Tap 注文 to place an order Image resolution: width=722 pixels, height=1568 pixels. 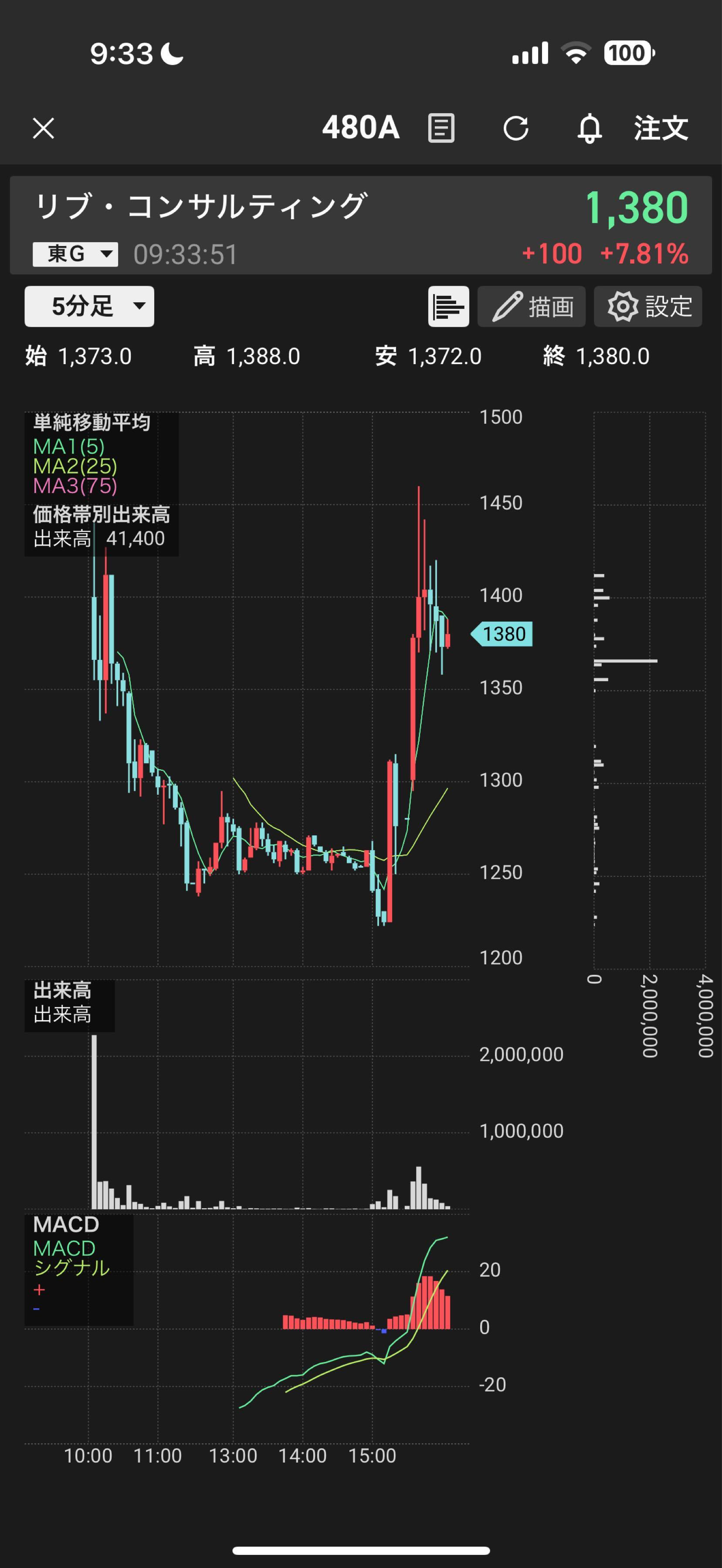click(x=661, y=128)
